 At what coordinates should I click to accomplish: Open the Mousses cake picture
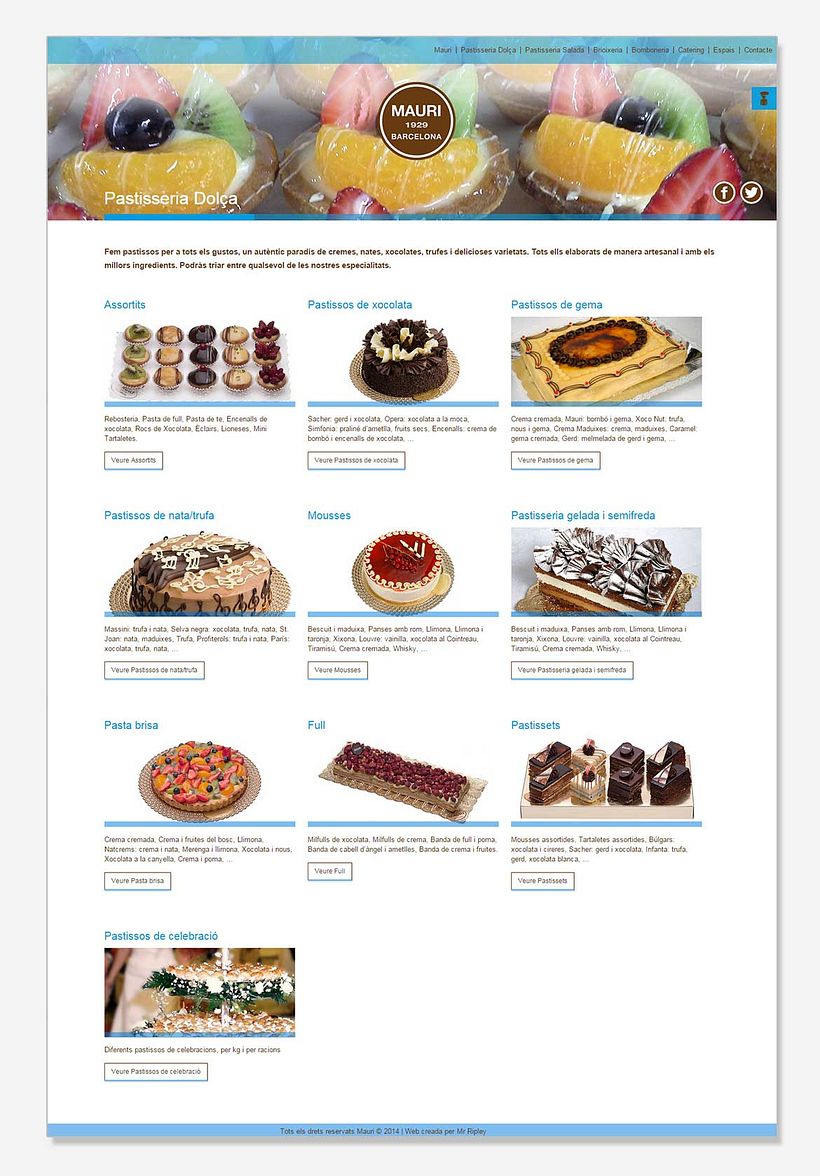tap(402, 571)
